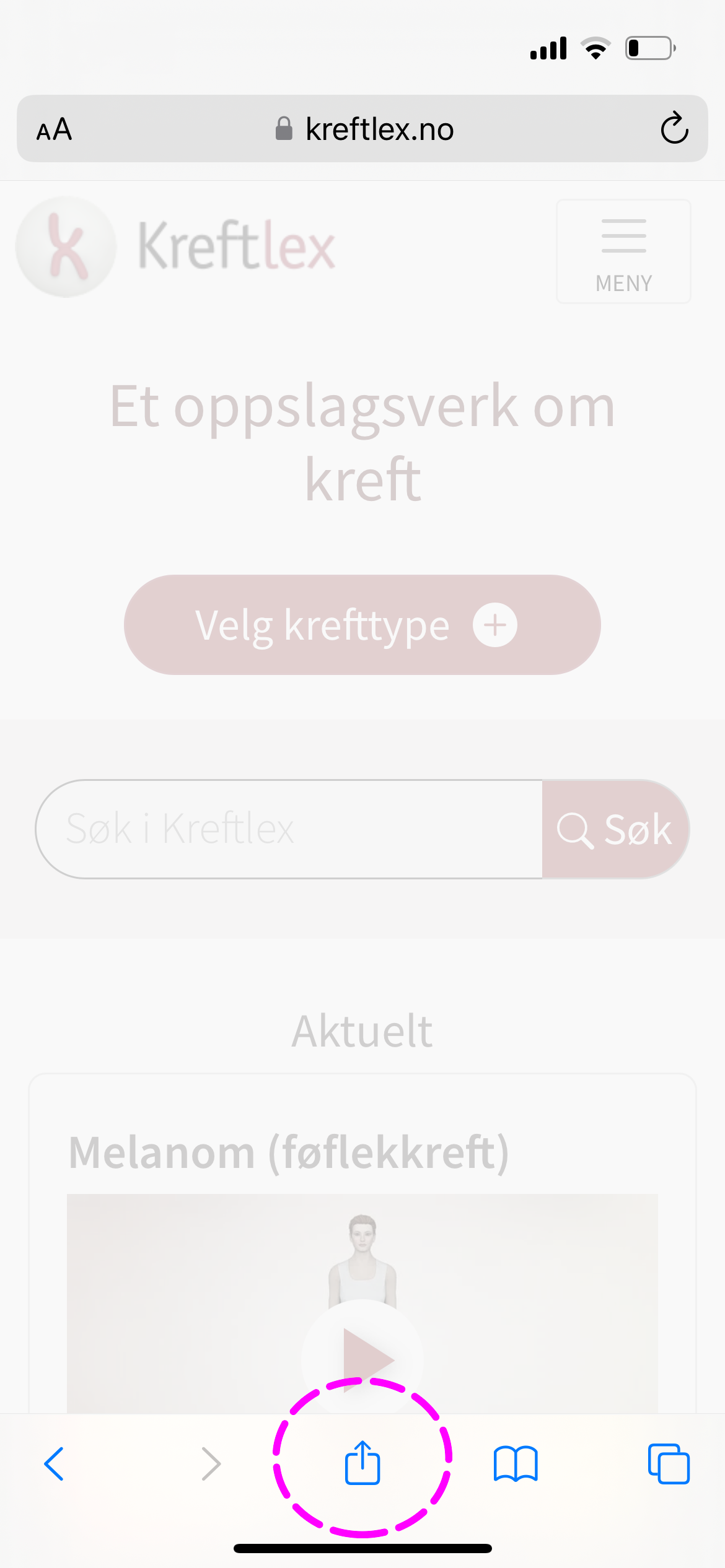Tap the Safari share icon
The height and width of the screenshot is (1568, 725).
[x=362, y=1463]
